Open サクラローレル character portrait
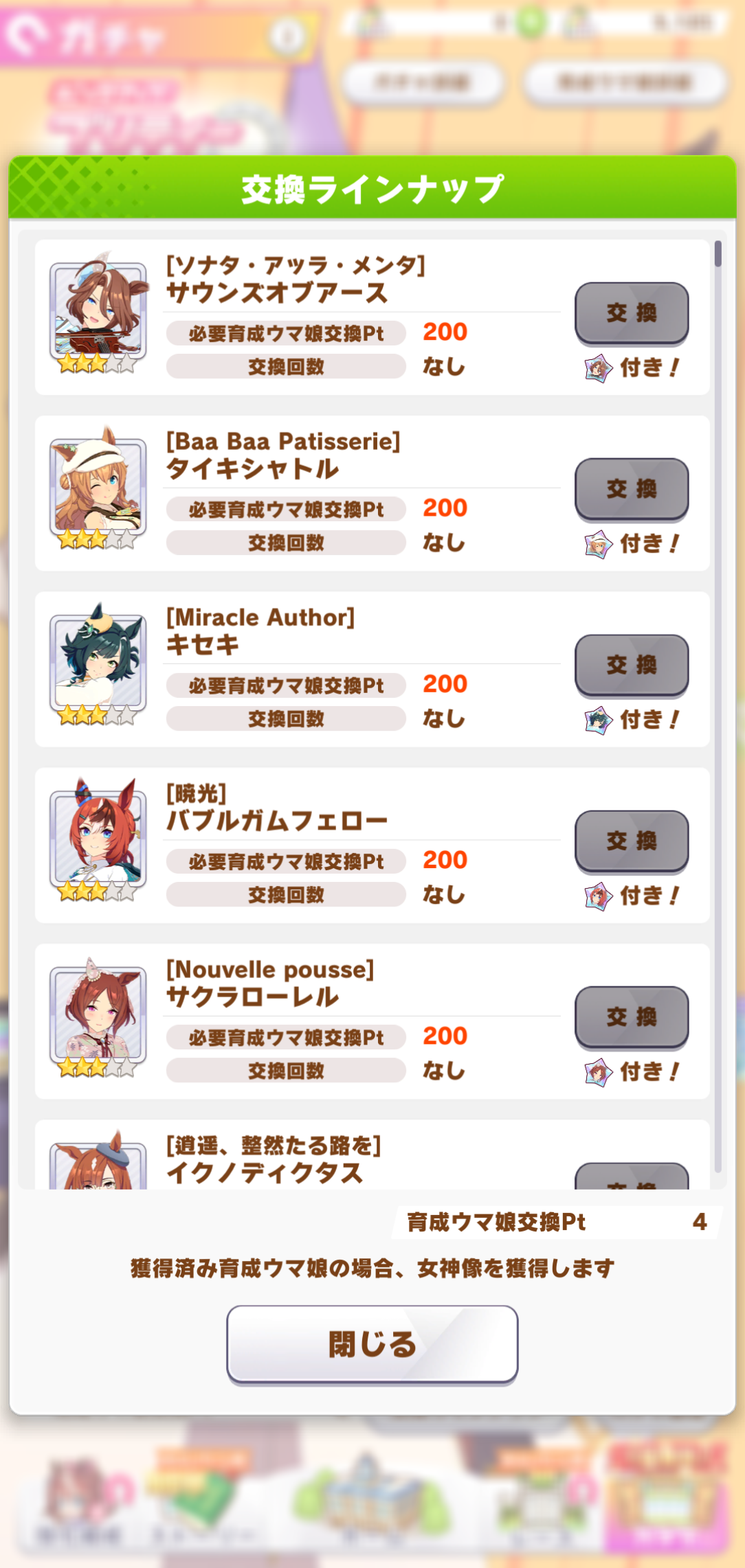The width and height of the screenshot is (745, 1568). (x=98, y=1016)
